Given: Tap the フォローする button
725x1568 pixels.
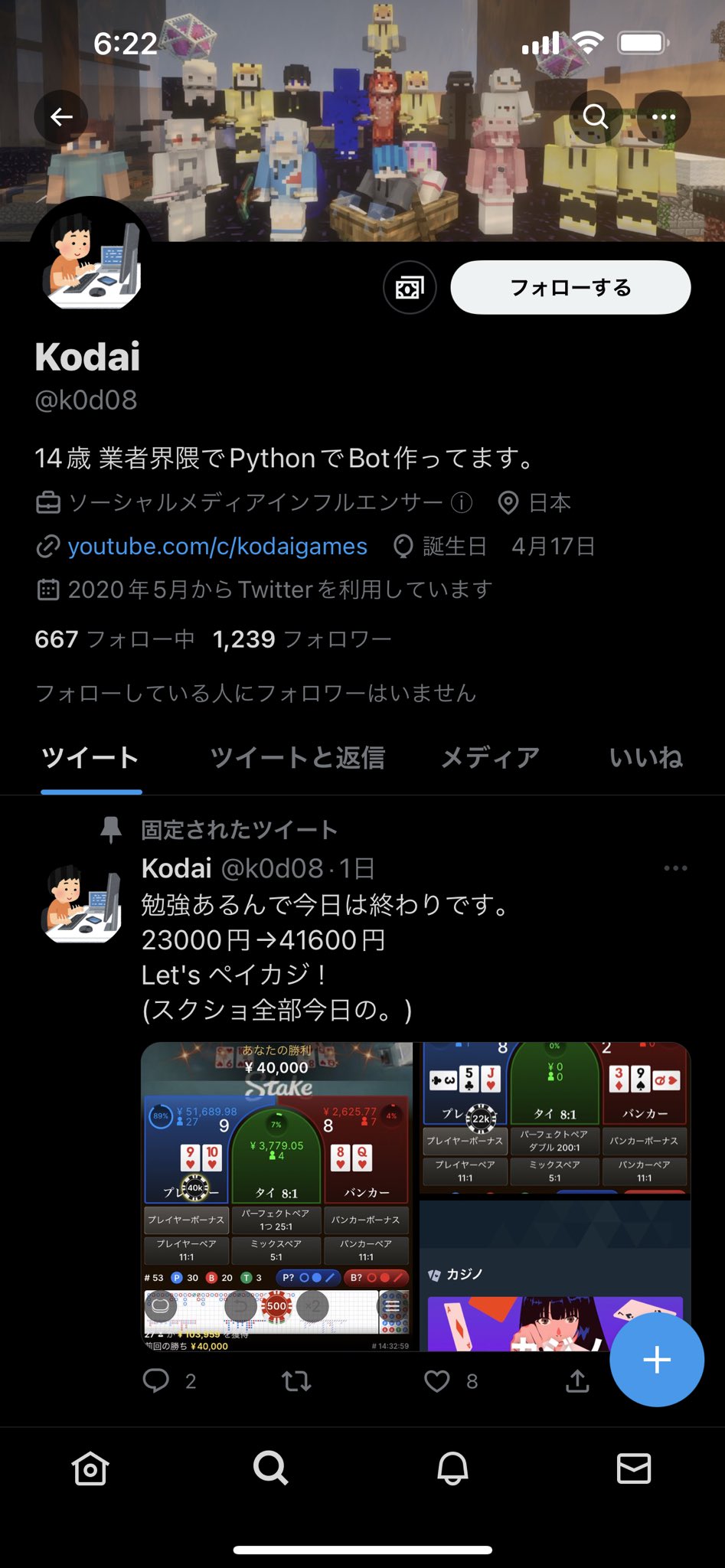Looking at the screenshot, I should (x=570, y=288).
